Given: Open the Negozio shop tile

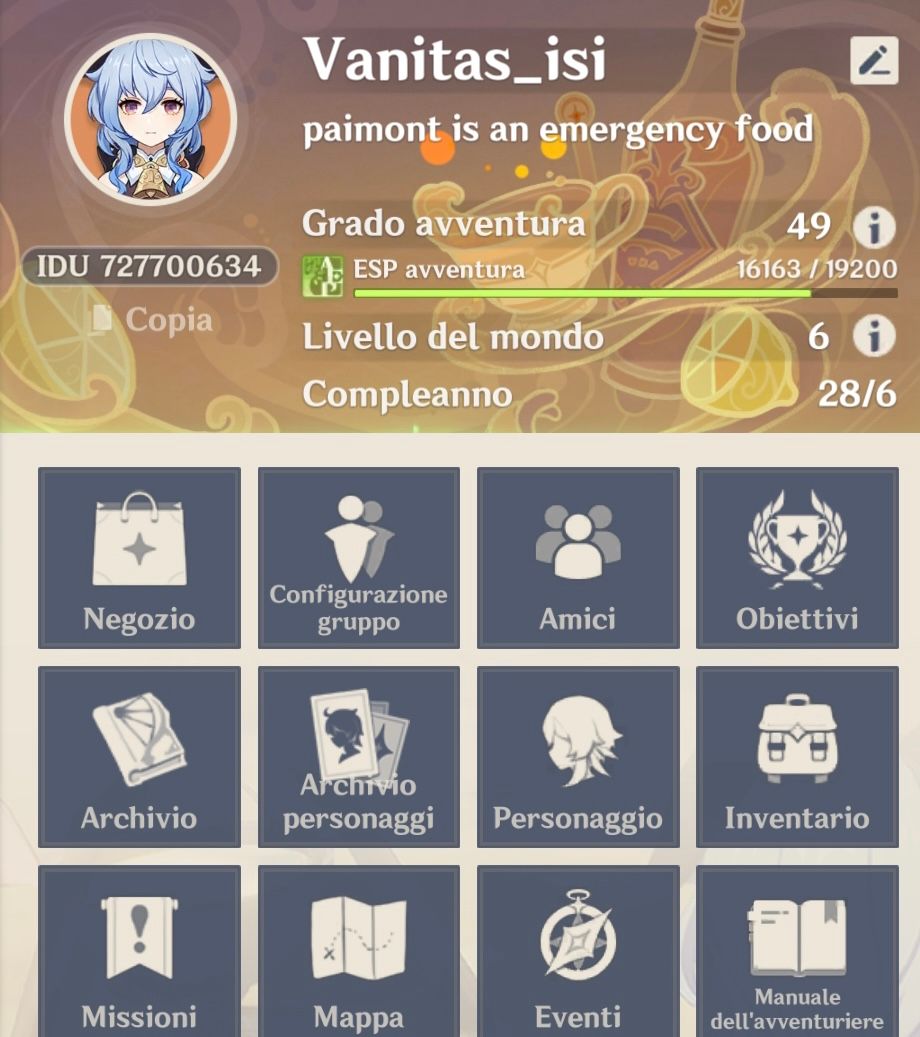Looking at the screenshot, I should 139,558.
